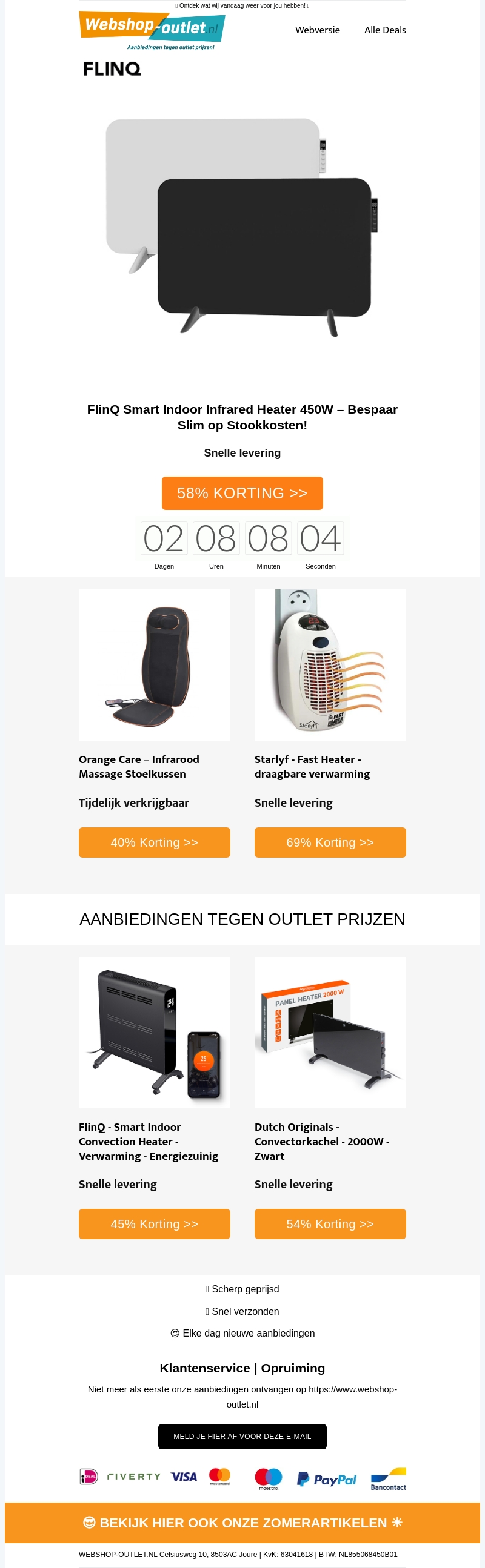
Task: Tap the 45% Korting button
Action: point(154,1224)
